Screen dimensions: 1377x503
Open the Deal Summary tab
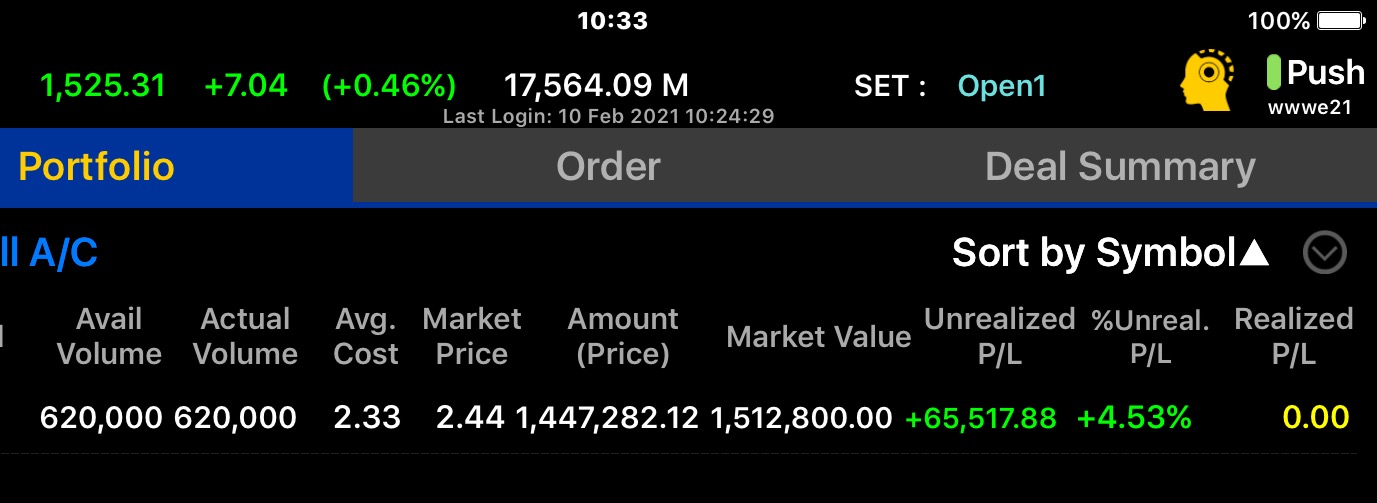click(1119, 166)
